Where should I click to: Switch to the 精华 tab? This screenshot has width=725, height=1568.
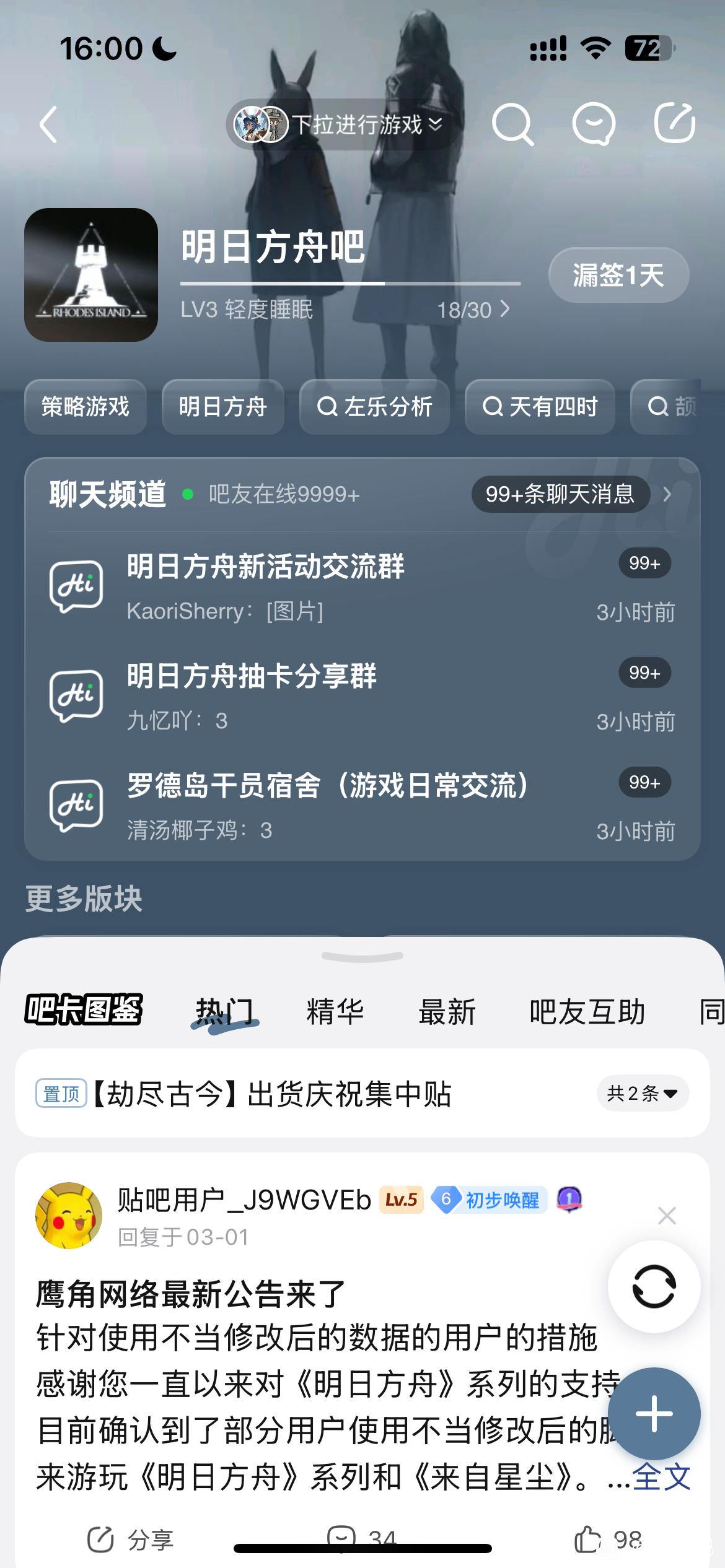coord(335,1011)
